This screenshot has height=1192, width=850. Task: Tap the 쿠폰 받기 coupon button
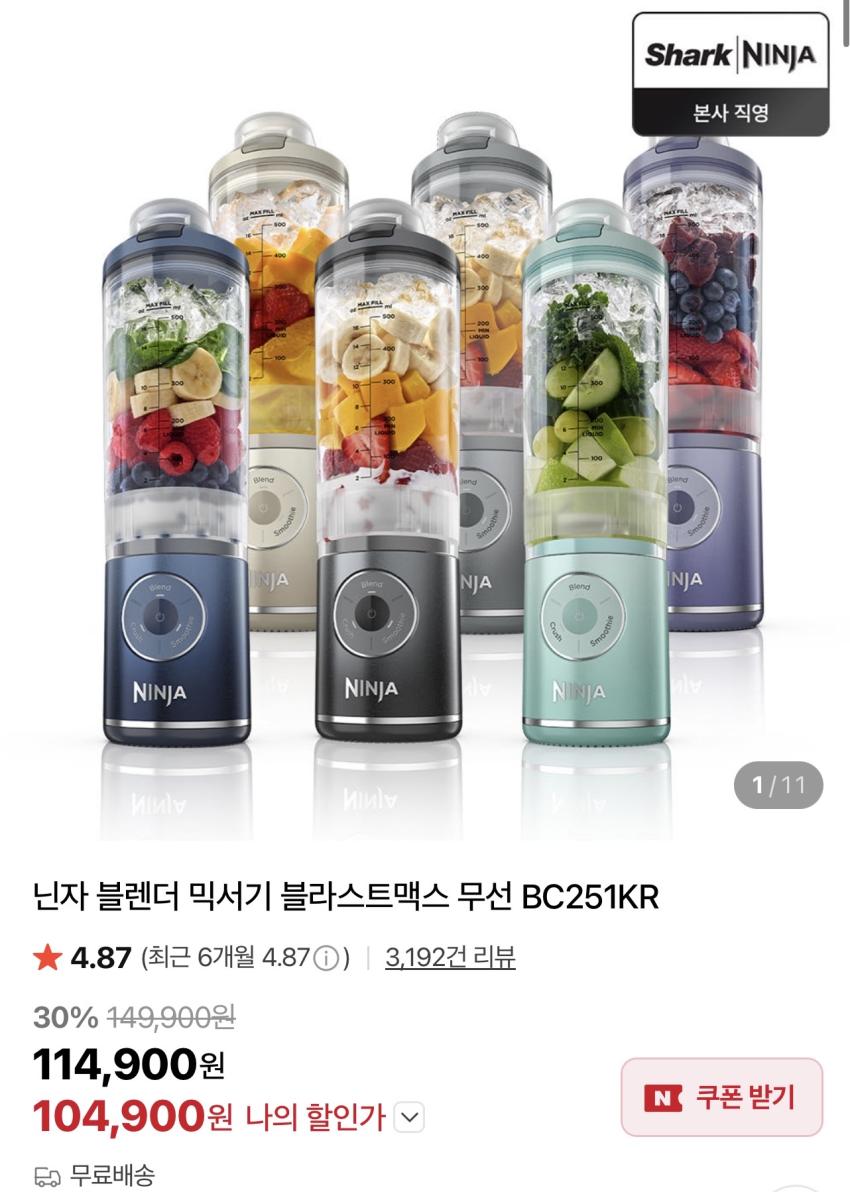pos(722,1097)
